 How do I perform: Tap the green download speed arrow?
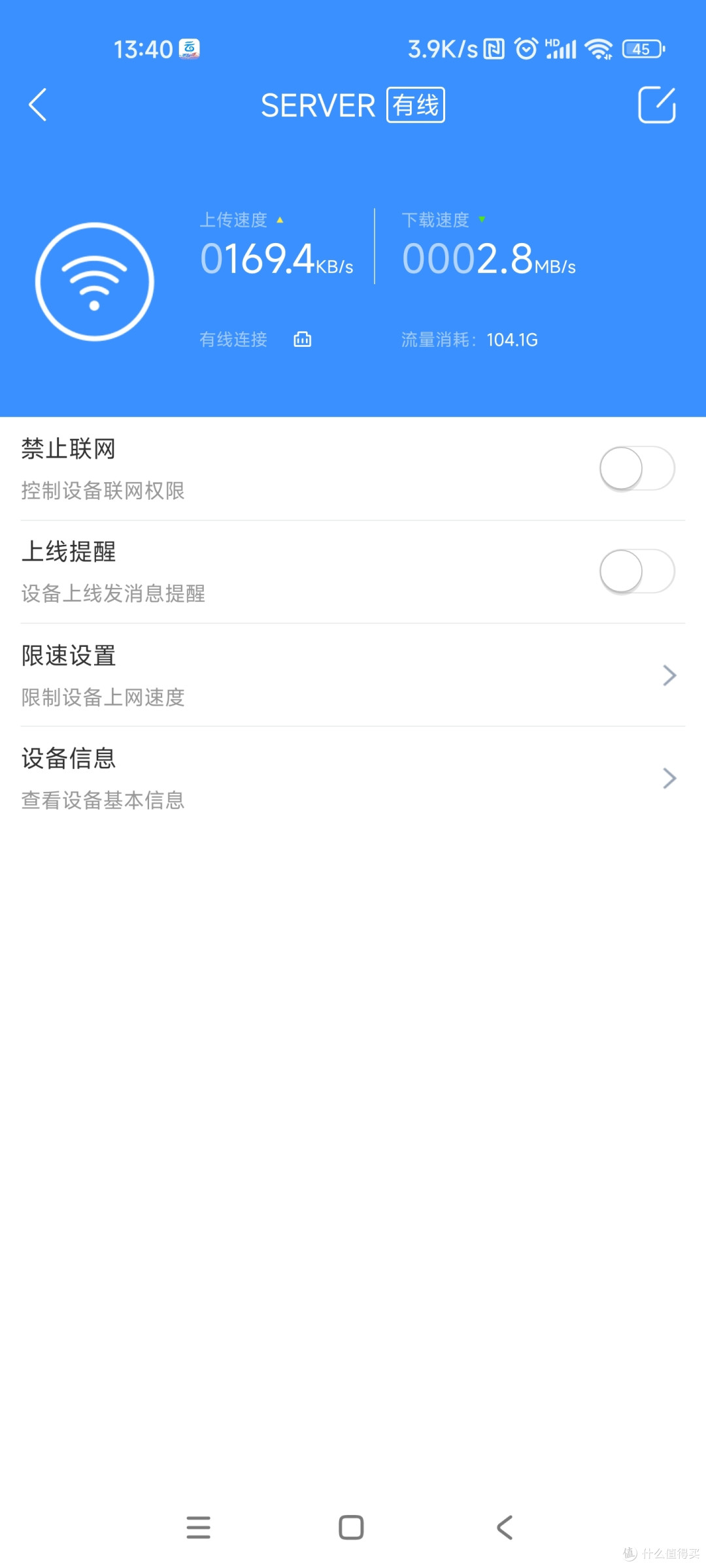click(482, 220)
